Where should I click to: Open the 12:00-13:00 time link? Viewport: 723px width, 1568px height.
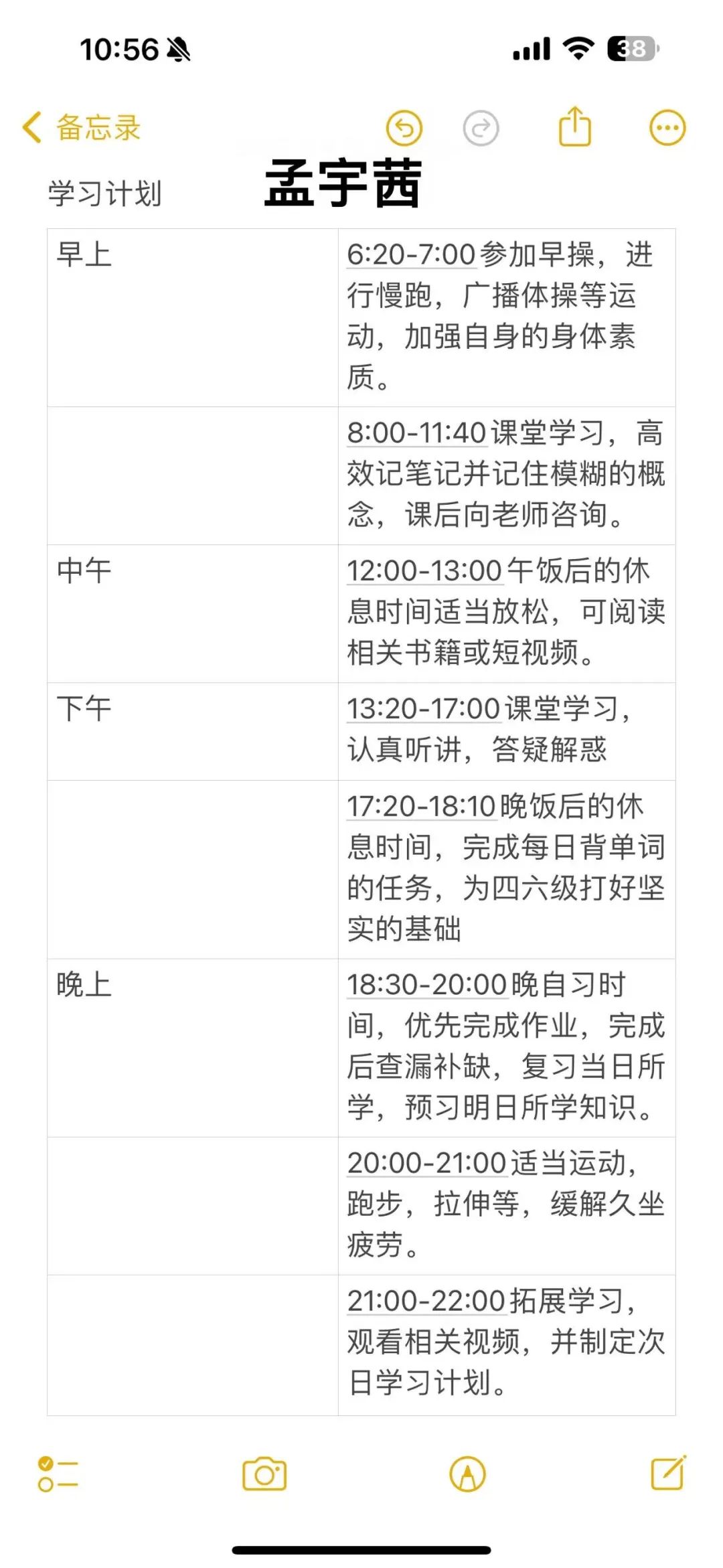[424, 570]
